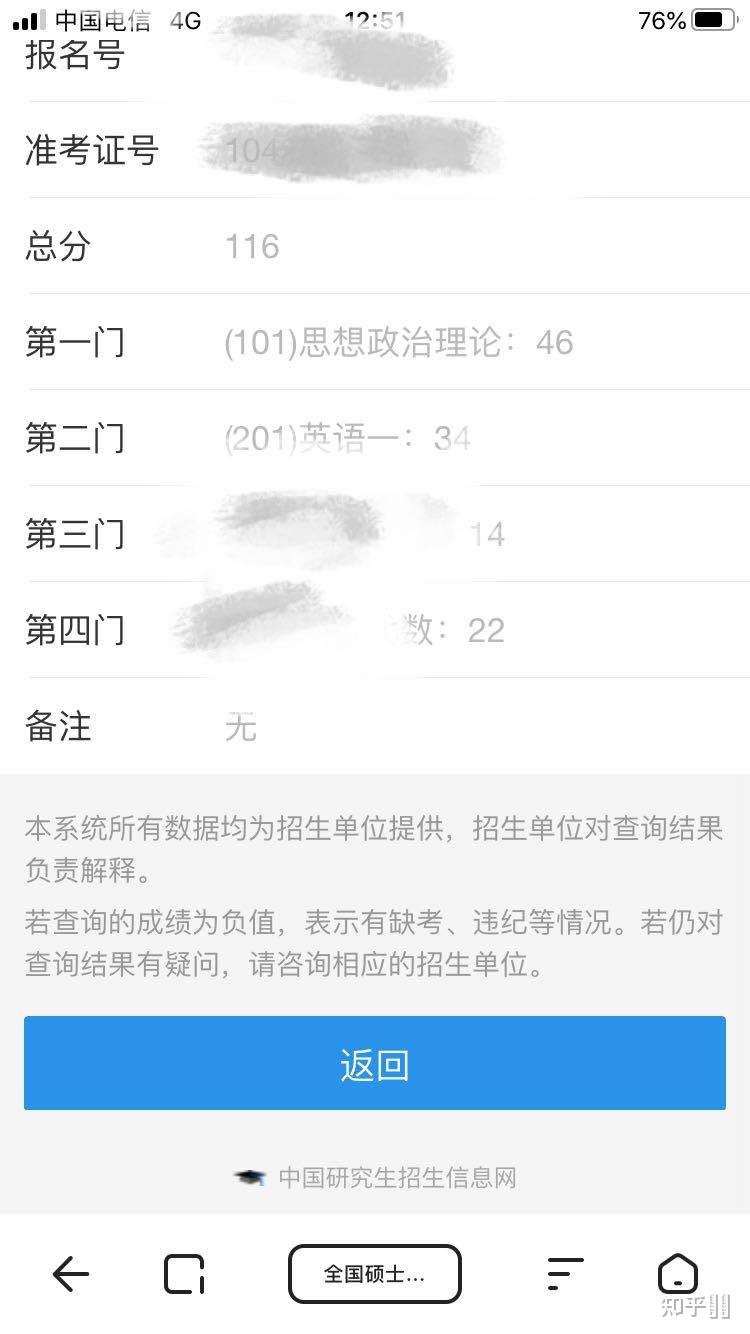This screenshot has width=750, height=1334.
Task: Open the browser tabs switcher
Action: 184,1274
